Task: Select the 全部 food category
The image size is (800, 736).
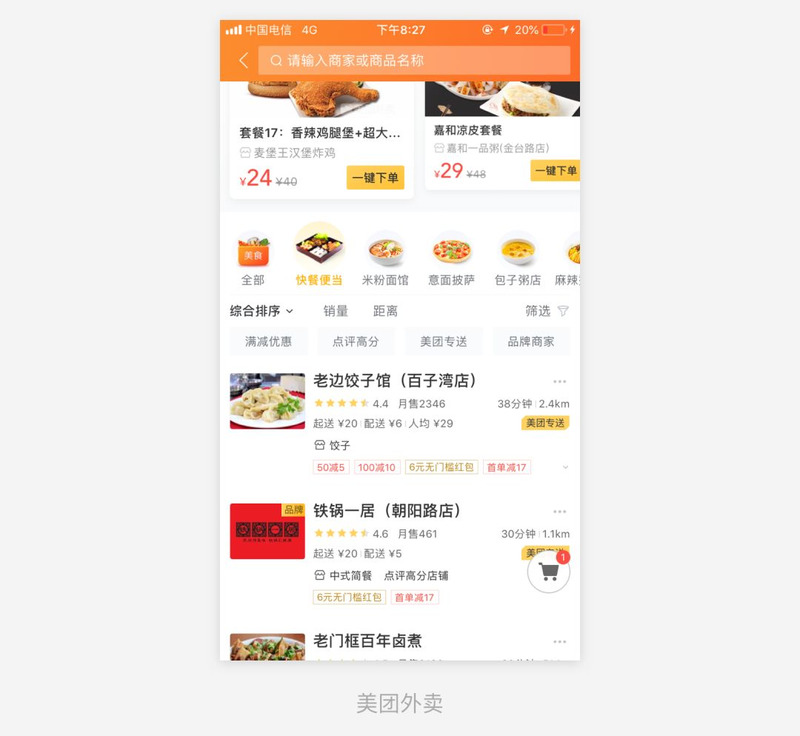Action: coord(253,257)
